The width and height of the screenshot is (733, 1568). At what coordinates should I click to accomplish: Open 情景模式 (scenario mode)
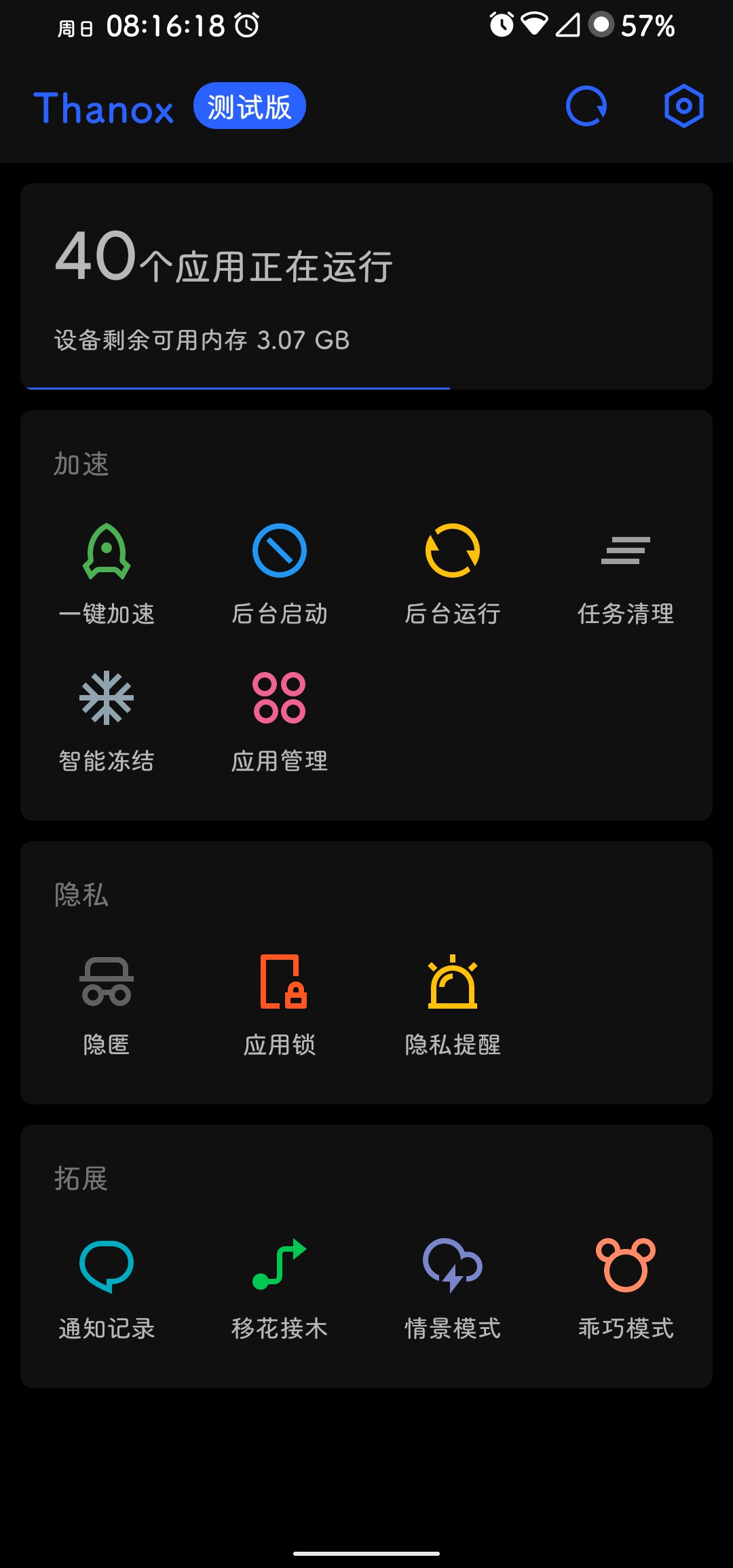(453, 1286)
